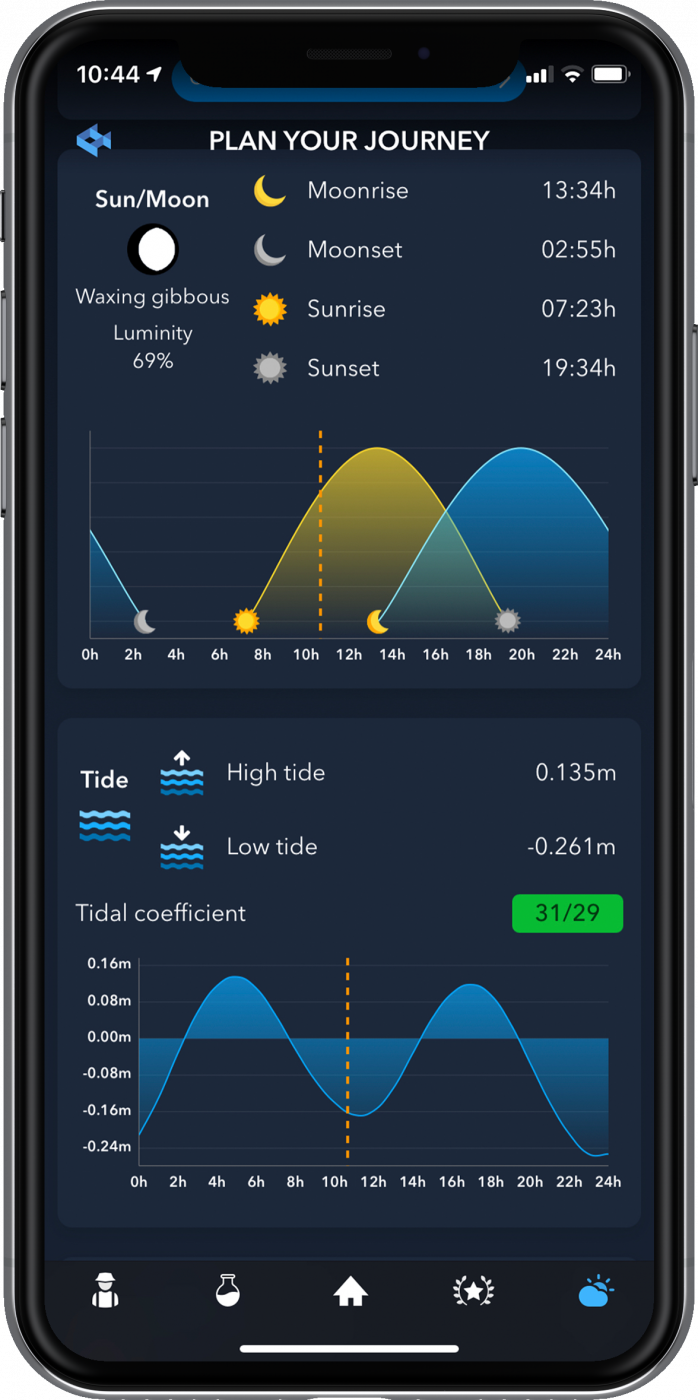698x1400 pixels.
Task: Open the star laurel awards tab
Action: (473, 1290)
